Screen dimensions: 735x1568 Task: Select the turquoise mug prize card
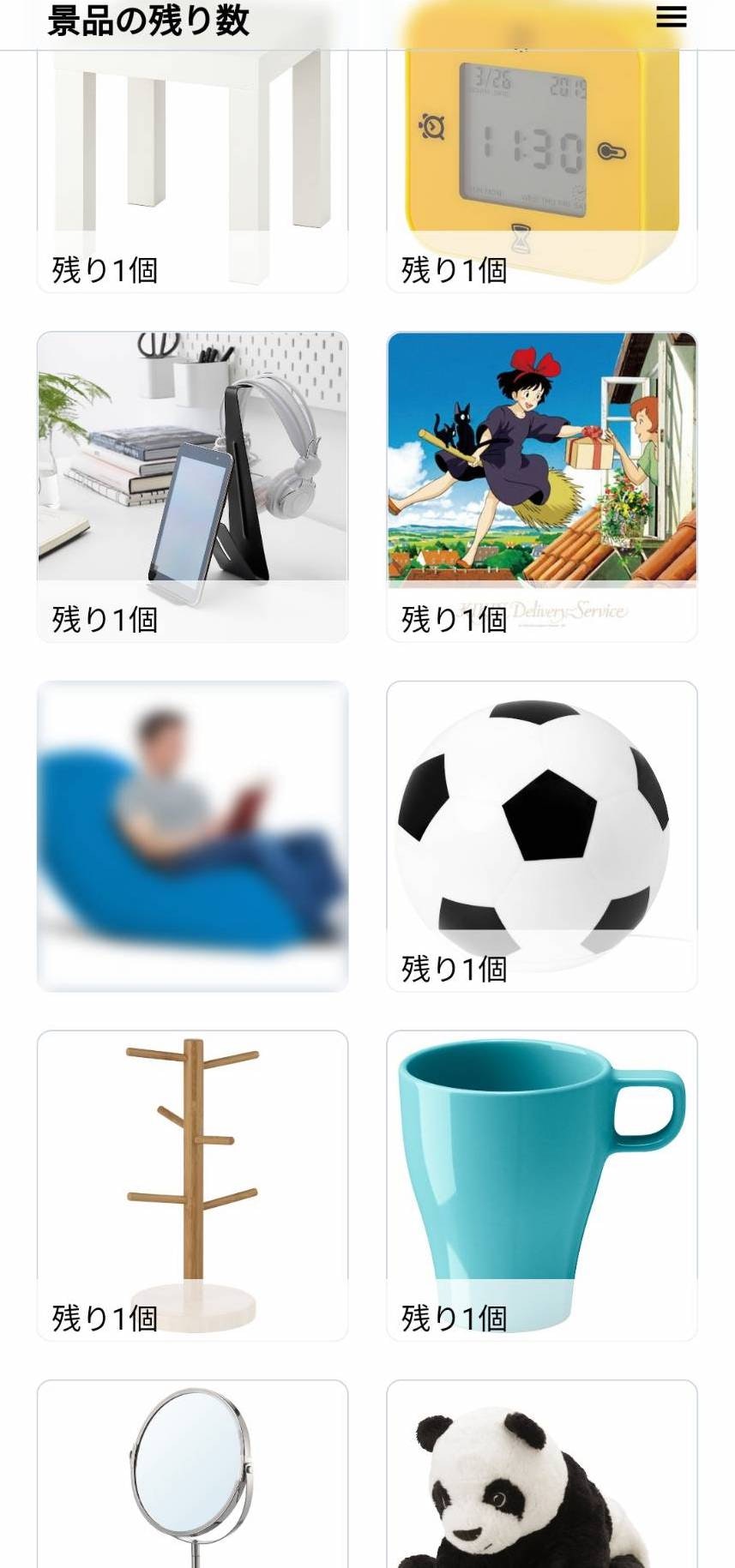541,1185
